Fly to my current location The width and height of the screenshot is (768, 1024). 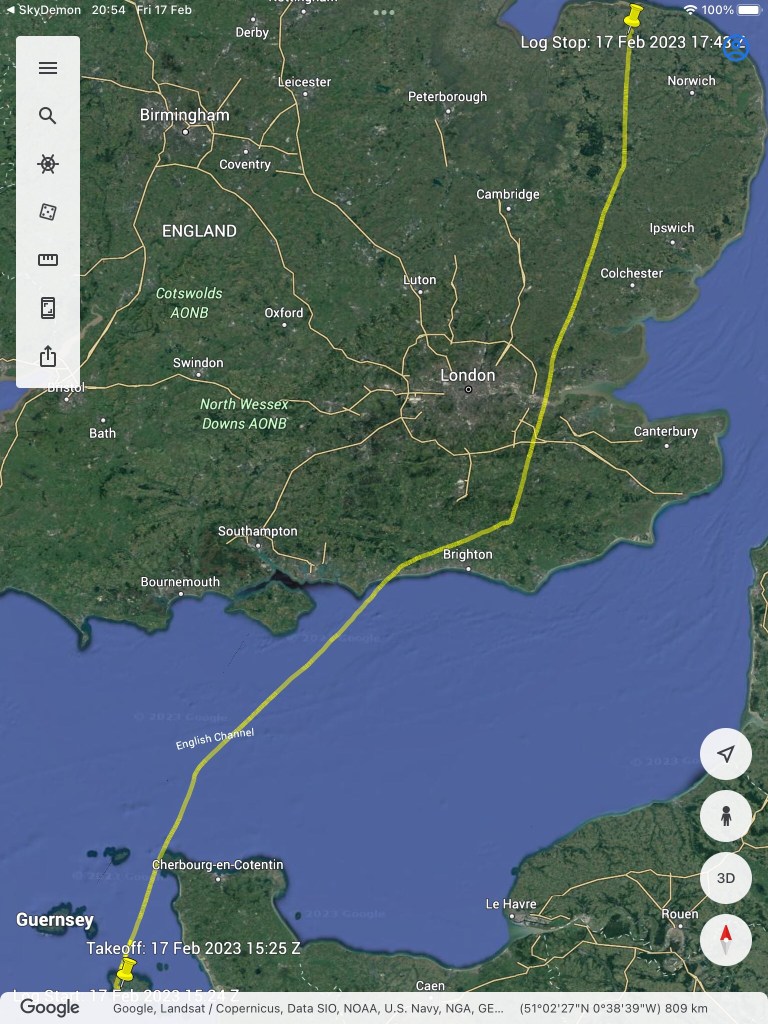[726, 754]
